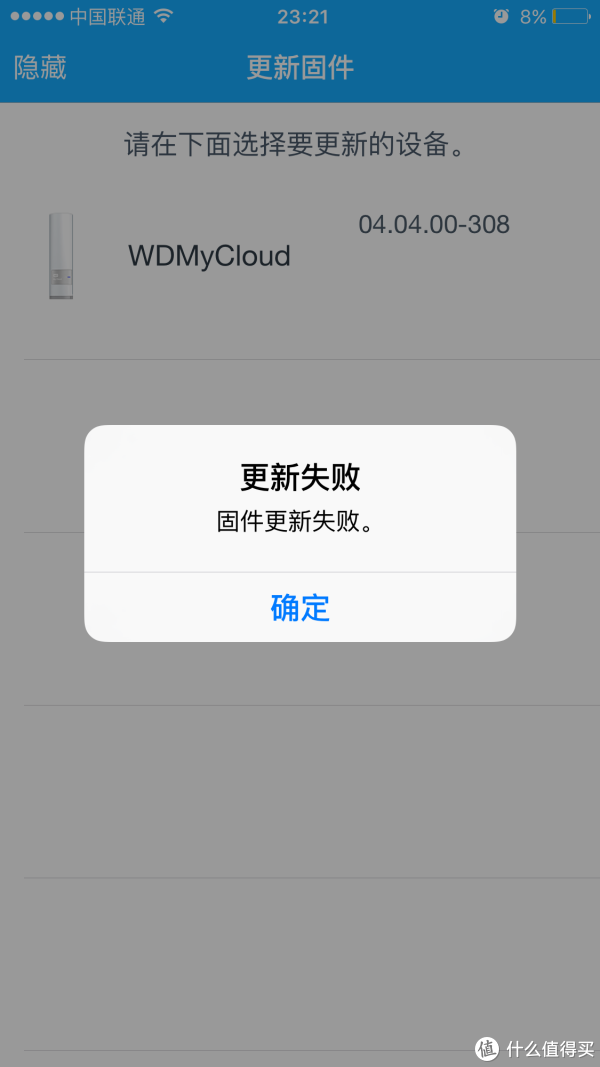Dismiss the update failed dialog with 确定

[x=300, y=607]
